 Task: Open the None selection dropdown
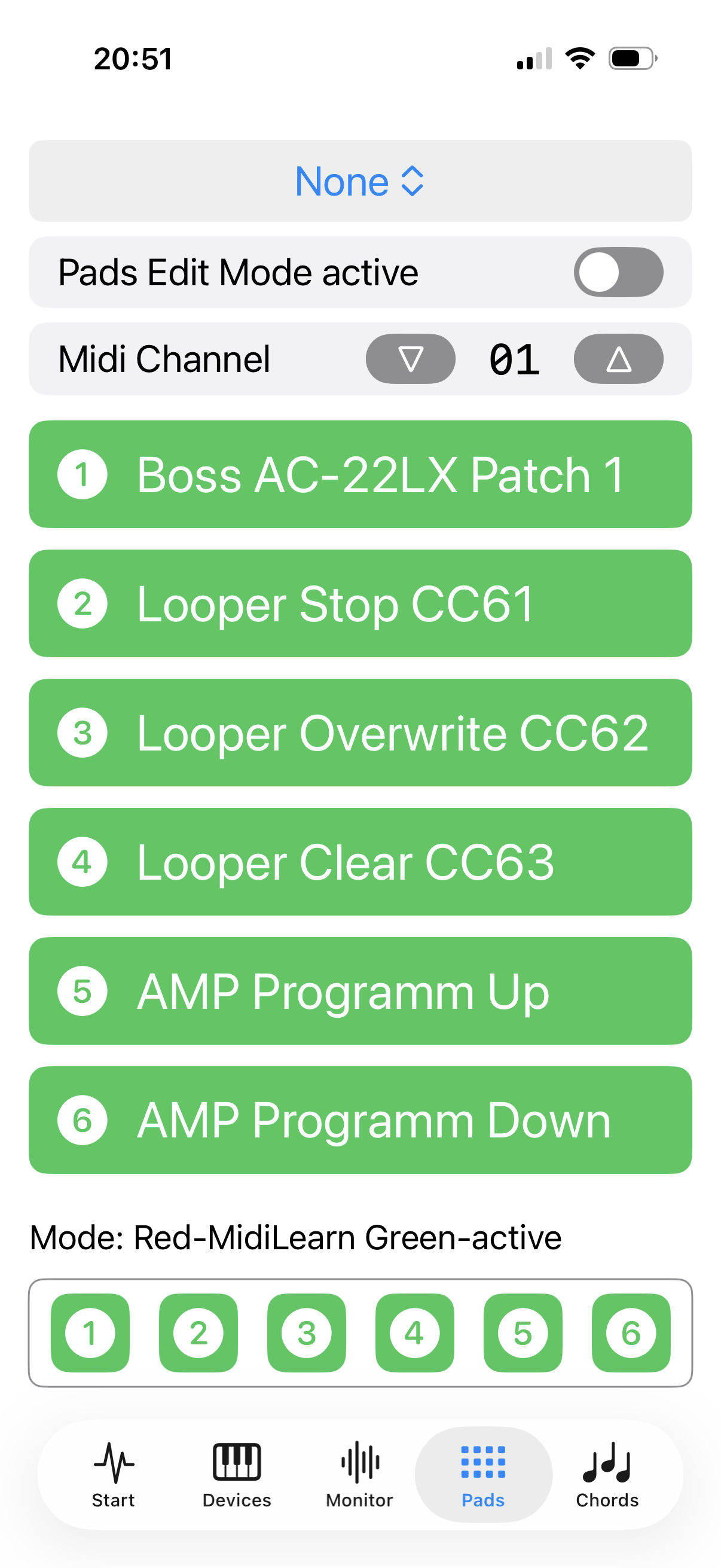coord(359,181)
